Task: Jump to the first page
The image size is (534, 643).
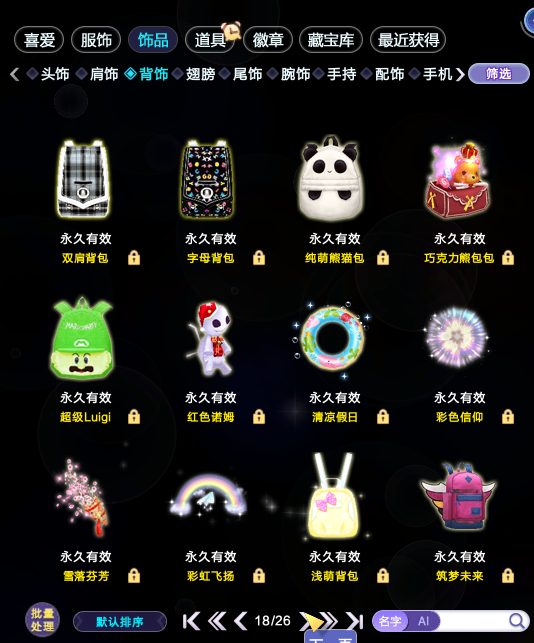Action: click(x=191, y=621)
